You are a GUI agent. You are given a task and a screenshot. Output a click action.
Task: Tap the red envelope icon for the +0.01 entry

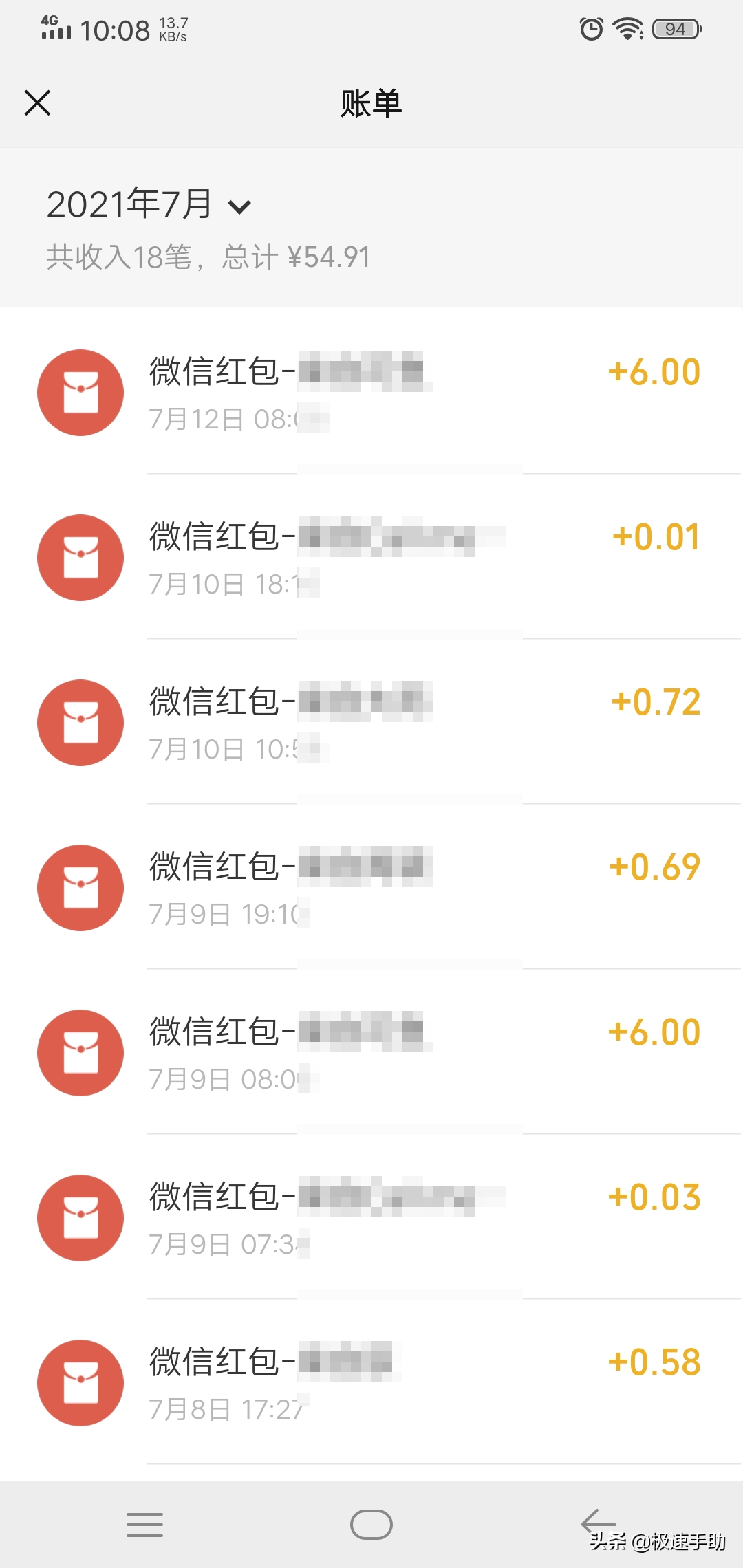point(80,557)
